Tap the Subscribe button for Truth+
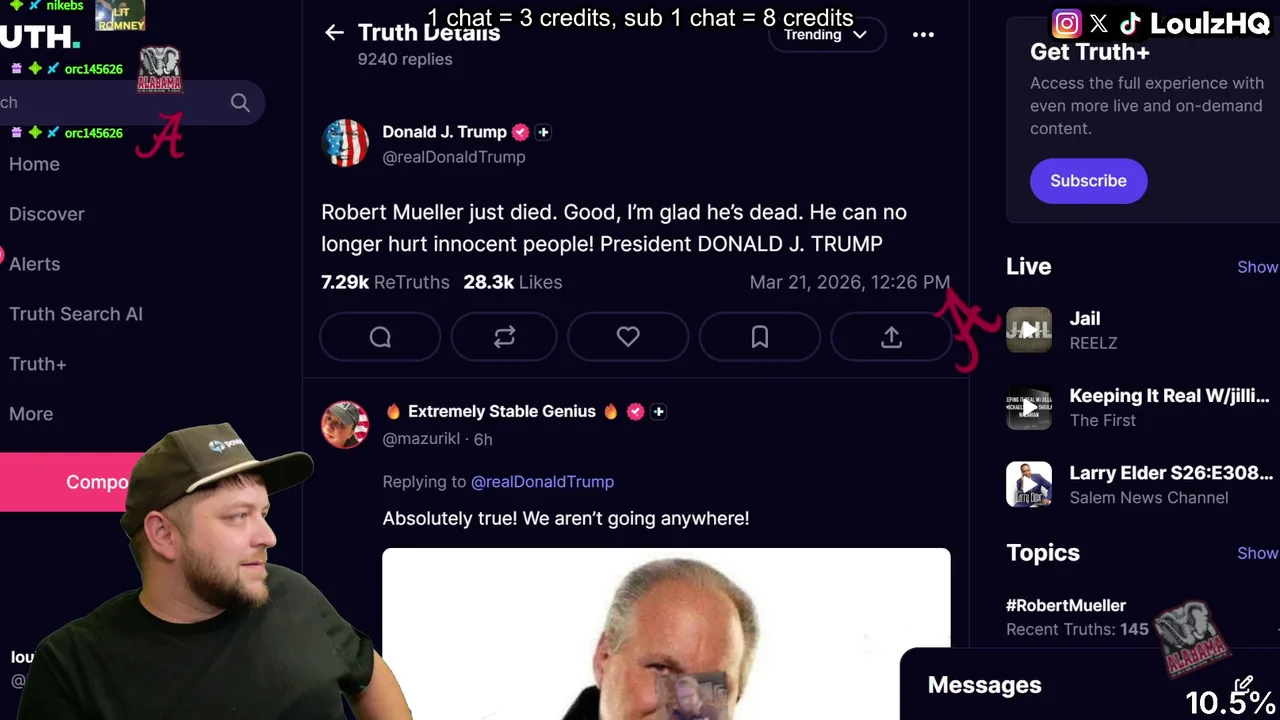 (x=1088, y=181)
